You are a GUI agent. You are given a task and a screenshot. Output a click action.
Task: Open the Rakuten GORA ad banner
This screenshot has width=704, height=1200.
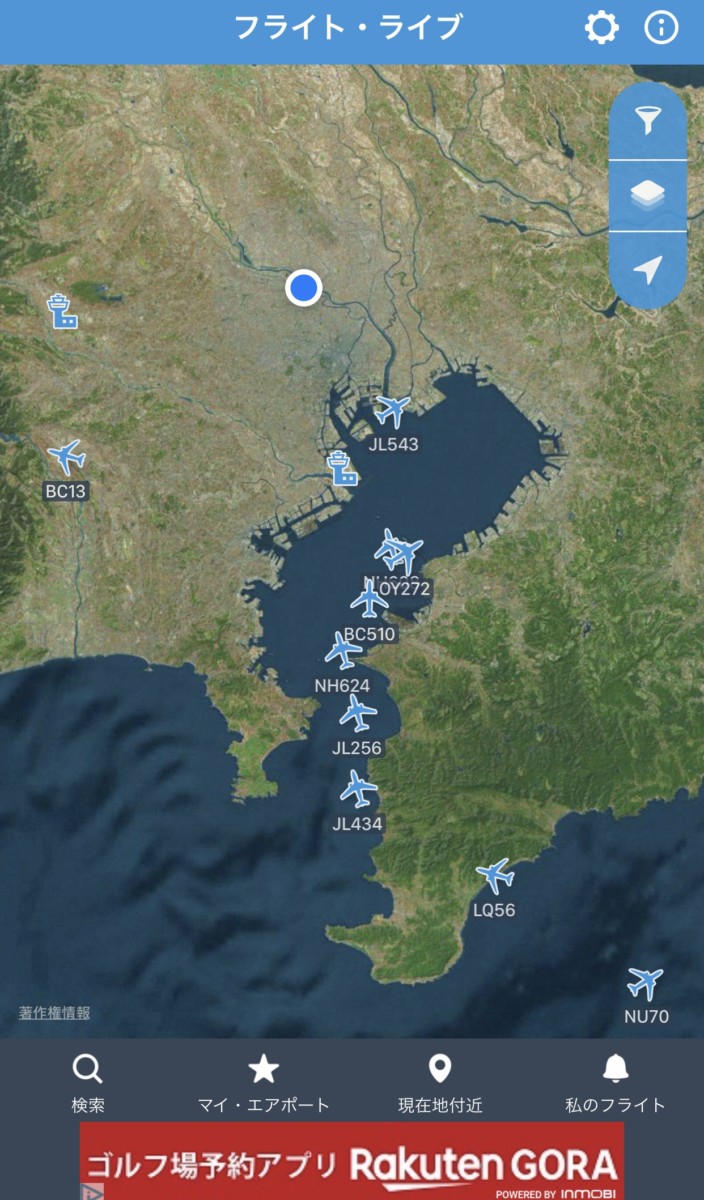pyautogui.click(x=352, y=1161)
